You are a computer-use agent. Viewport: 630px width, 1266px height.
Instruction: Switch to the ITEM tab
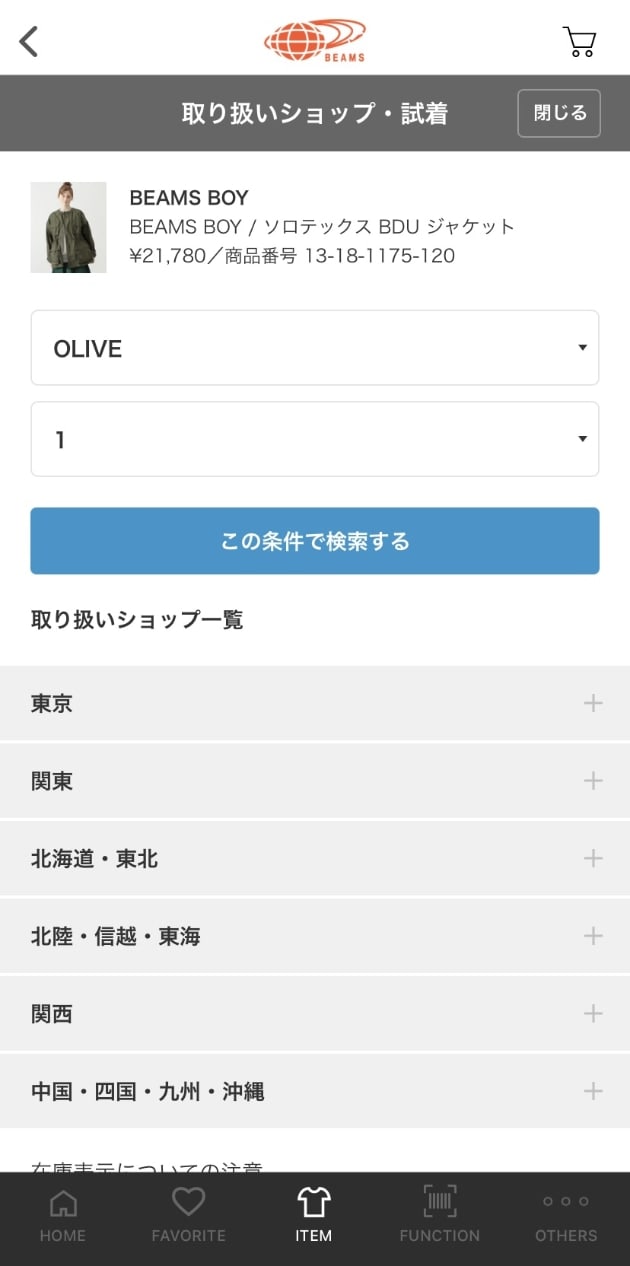click(314, 1215)
